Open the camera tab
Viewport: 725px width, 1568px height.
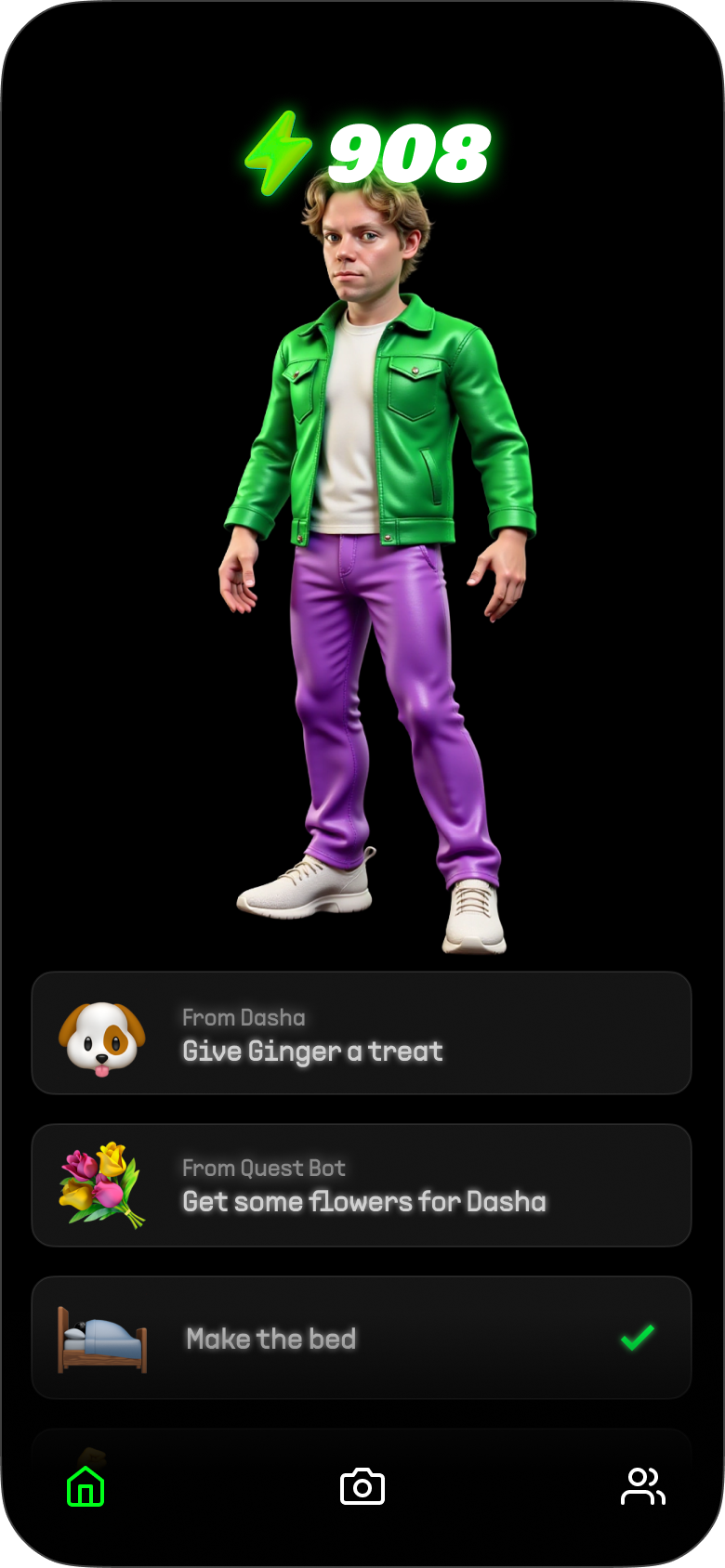click(x=362, y=1486)
